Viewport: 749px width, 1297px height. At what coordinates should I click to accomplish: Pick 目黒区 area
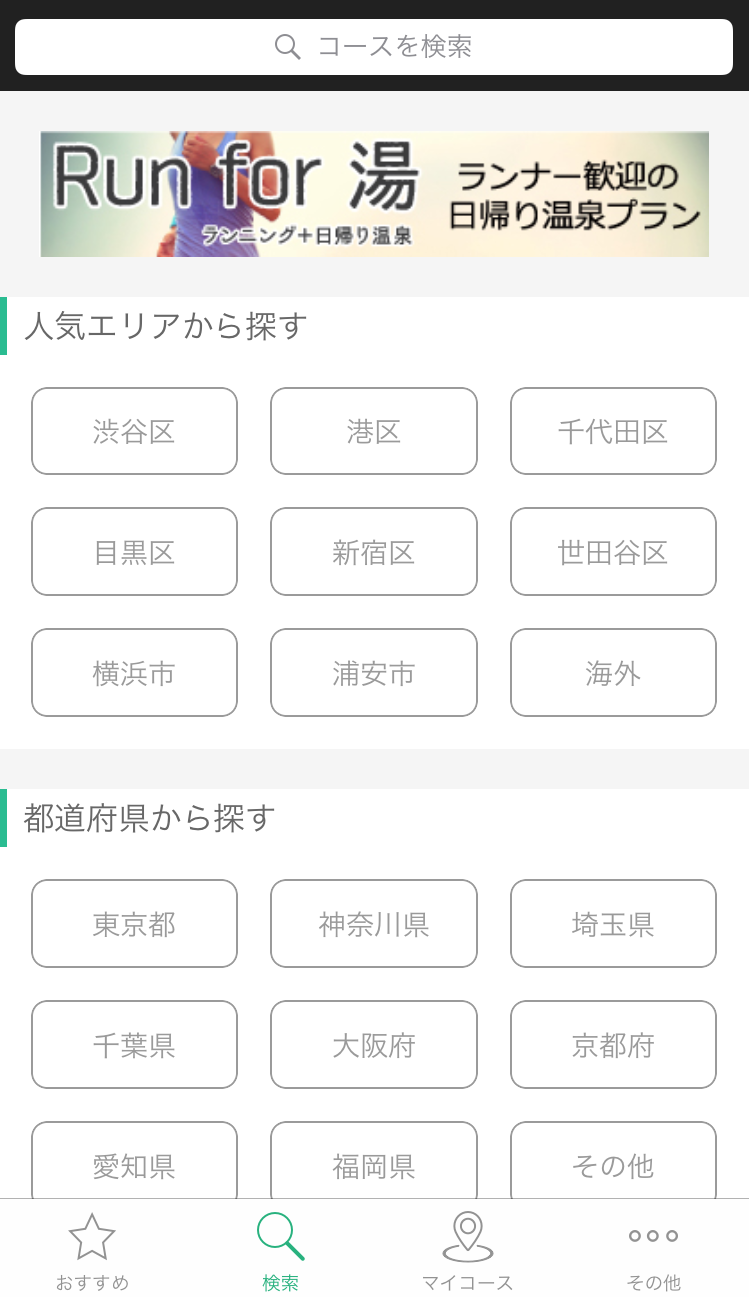(134, 552)
